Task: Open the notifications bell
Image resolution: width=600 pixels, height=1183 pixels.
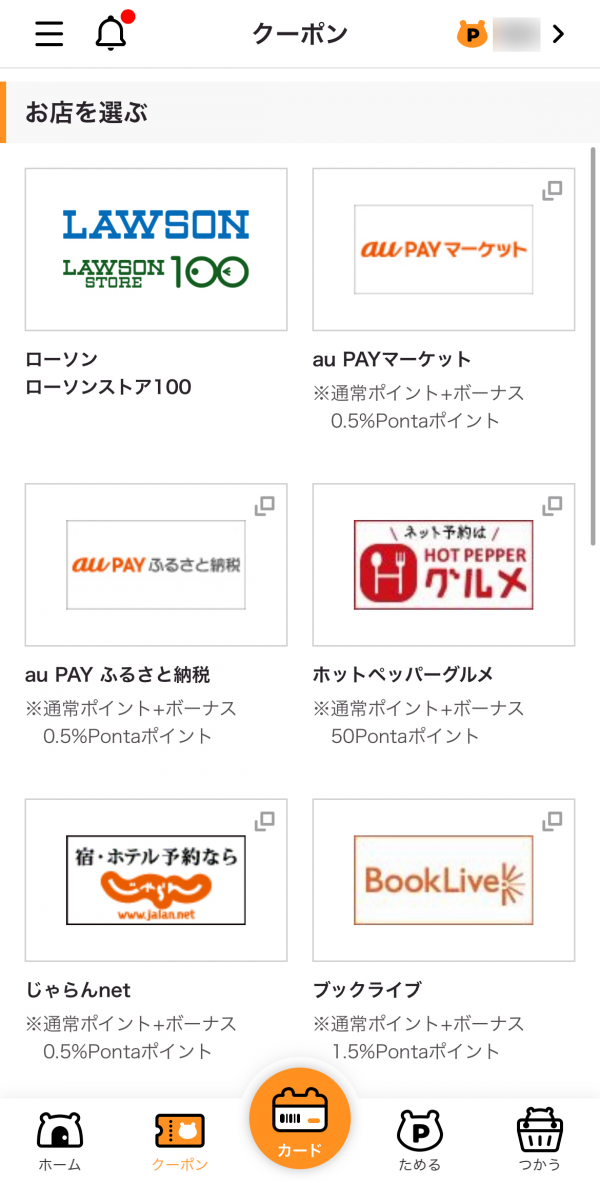Action: tap(111, 34)
